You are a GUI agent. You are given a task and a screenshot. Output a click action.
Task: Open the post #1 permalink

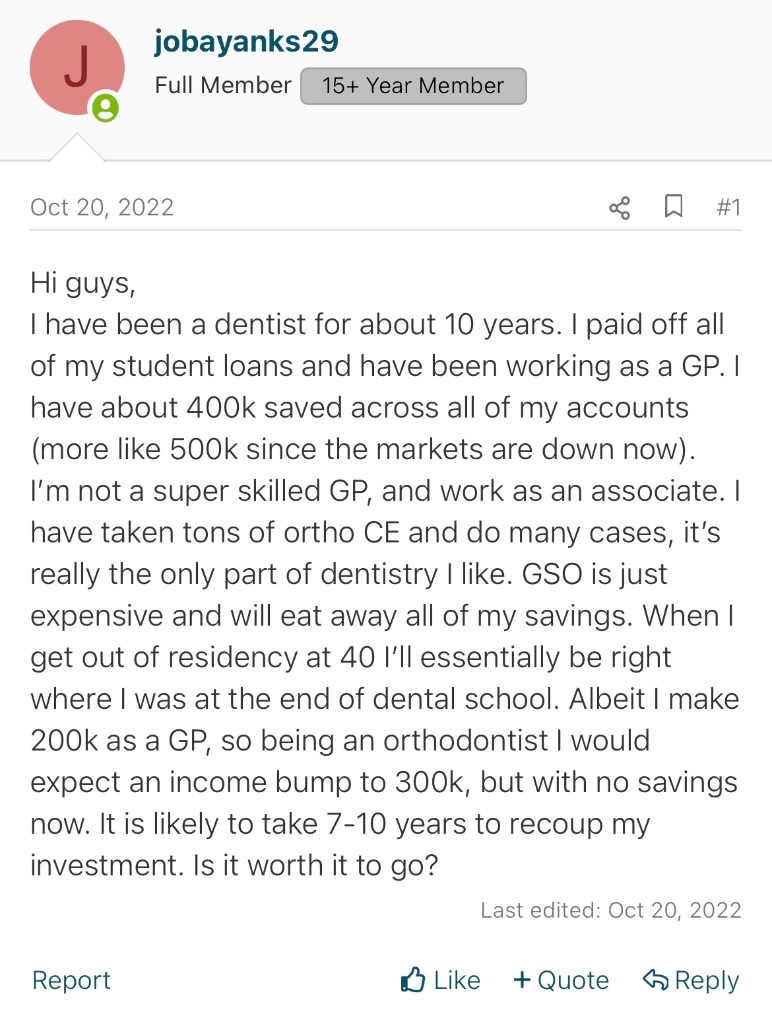coord(729,207)
